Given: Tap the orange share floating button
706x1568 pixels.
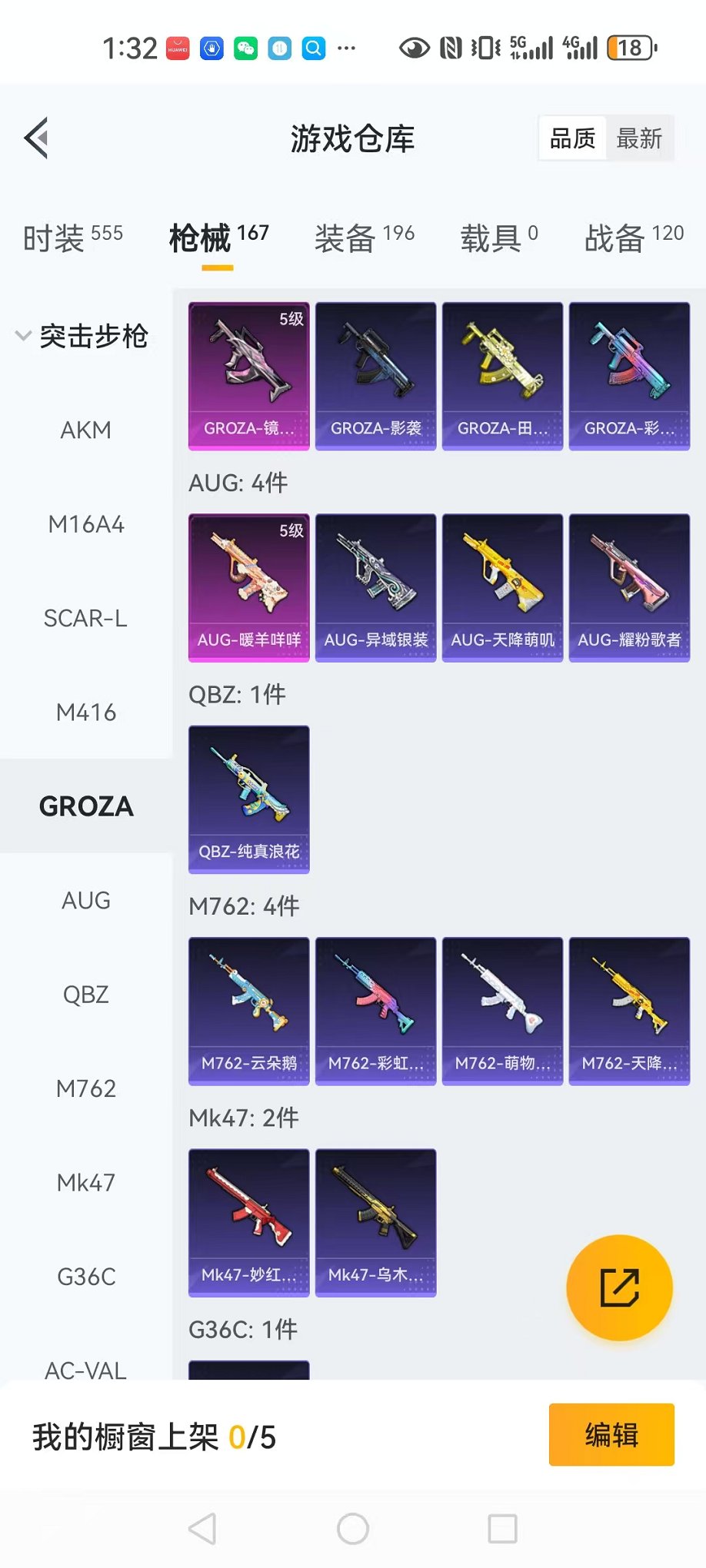Looking at the screenshot, I should (619, 1287).
